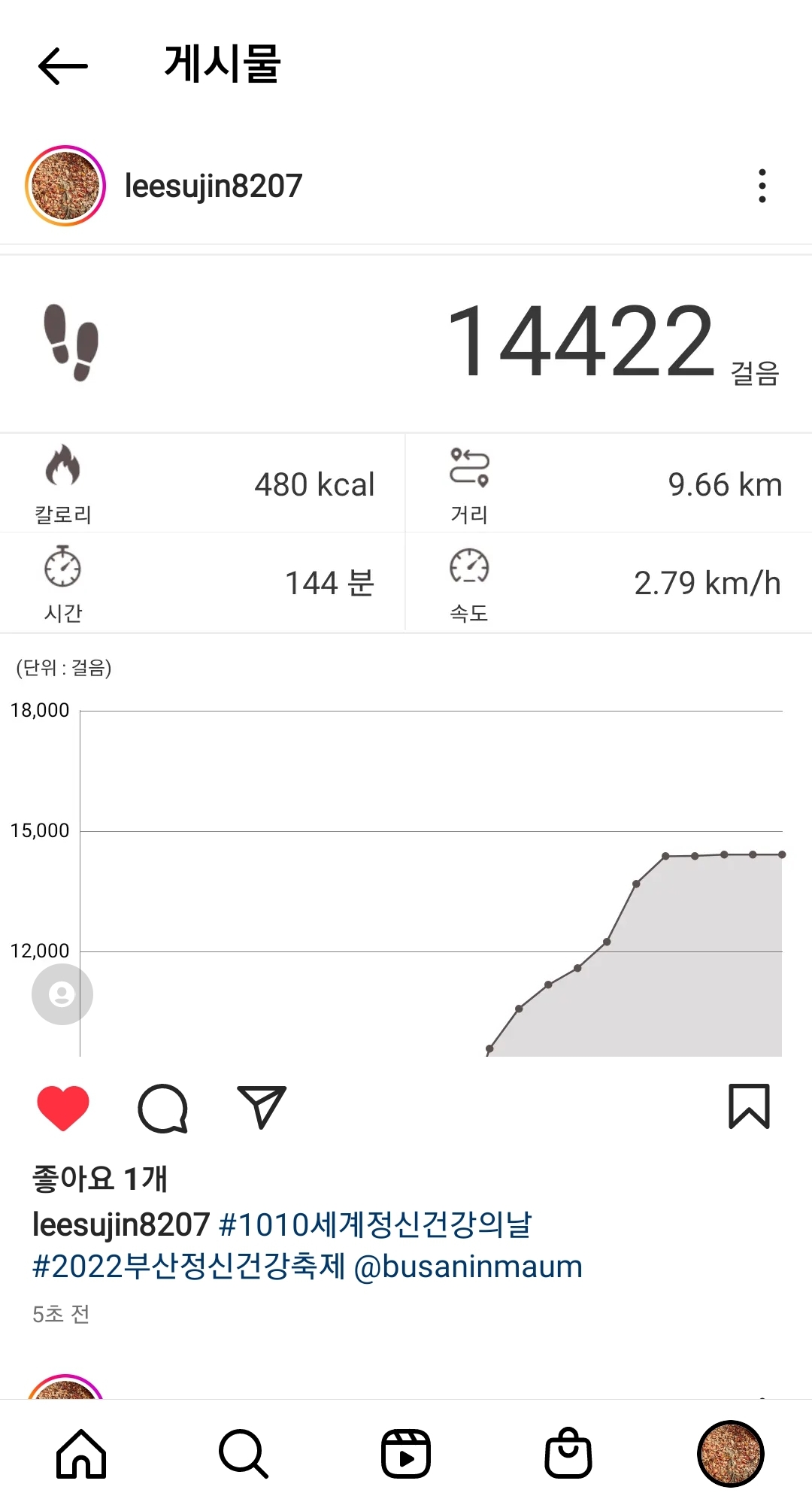
Task: Open comments on the step count post
Action: tap(162, 1108)
